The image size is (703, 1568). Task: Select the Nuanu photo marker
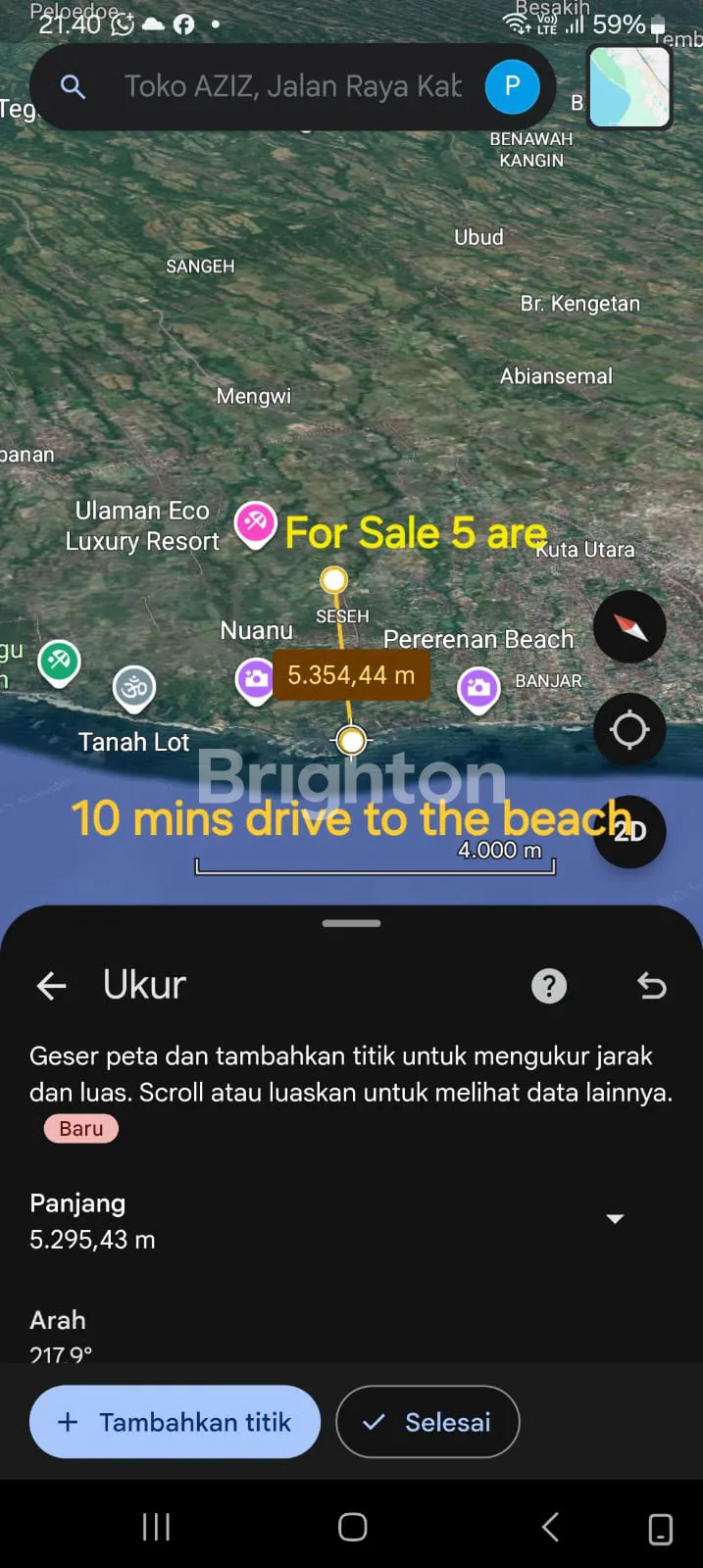pyautogui.click(x=255, y=678)
